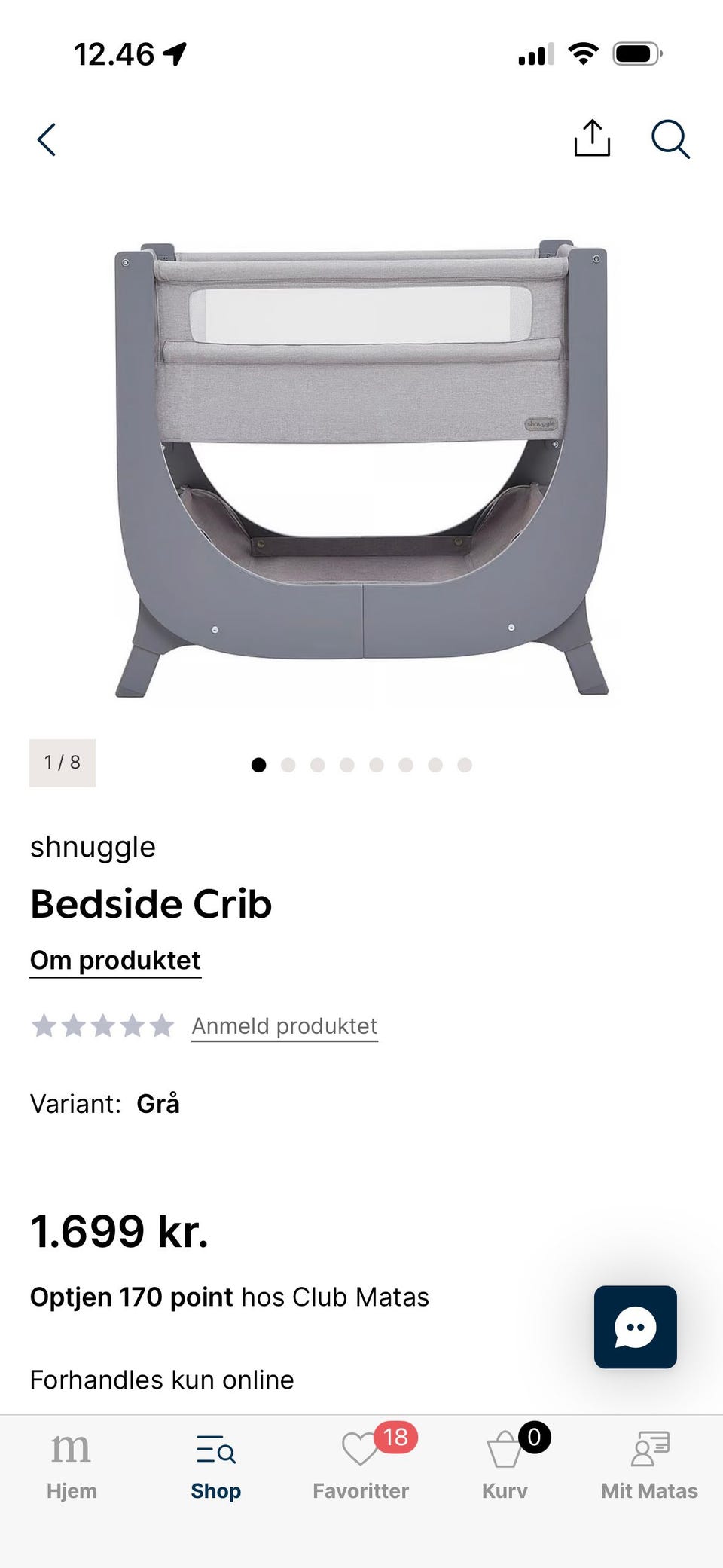Open Favoritter via the heart icon

(x=360, y=1449)
